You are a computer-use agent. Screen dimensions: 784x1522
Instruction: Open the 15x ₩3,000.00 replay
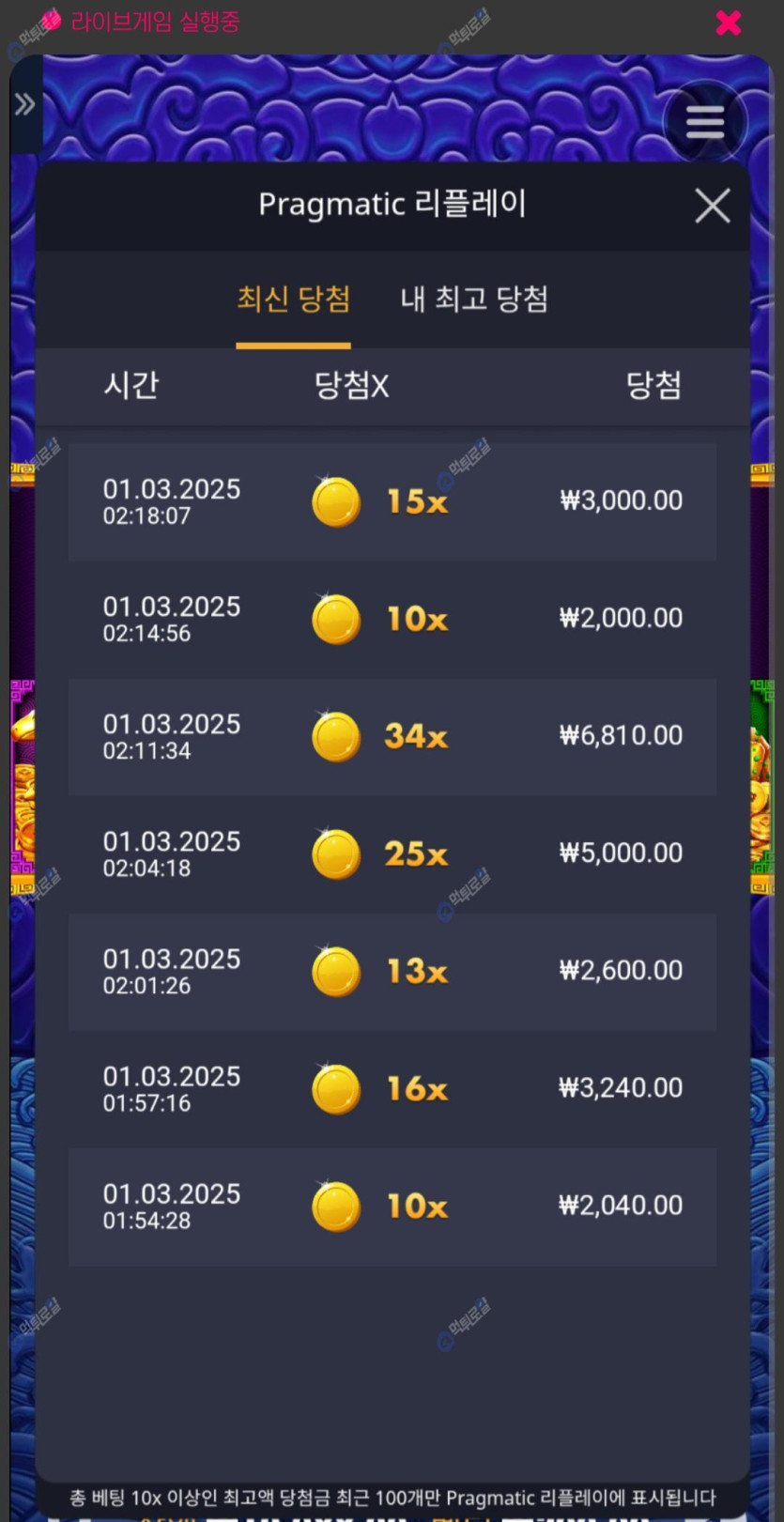pyautogui.click(x=392, y=501)
